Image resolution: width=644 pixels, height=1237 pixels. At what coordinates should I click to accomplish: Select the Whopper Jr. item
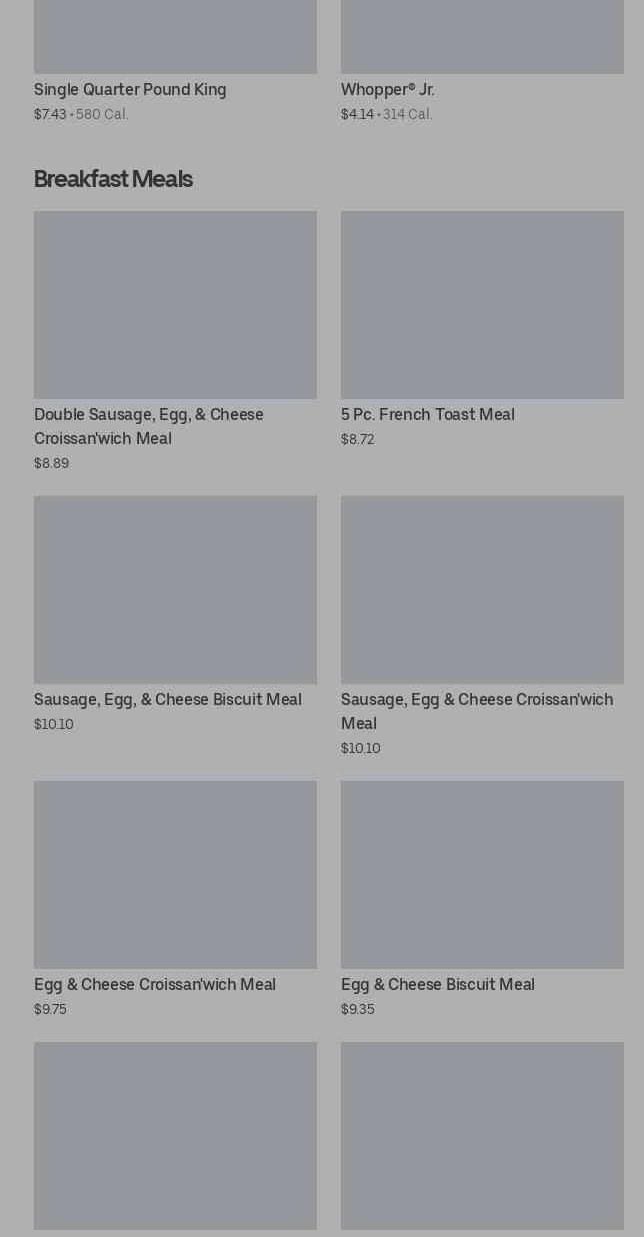[x=482, y=62]
